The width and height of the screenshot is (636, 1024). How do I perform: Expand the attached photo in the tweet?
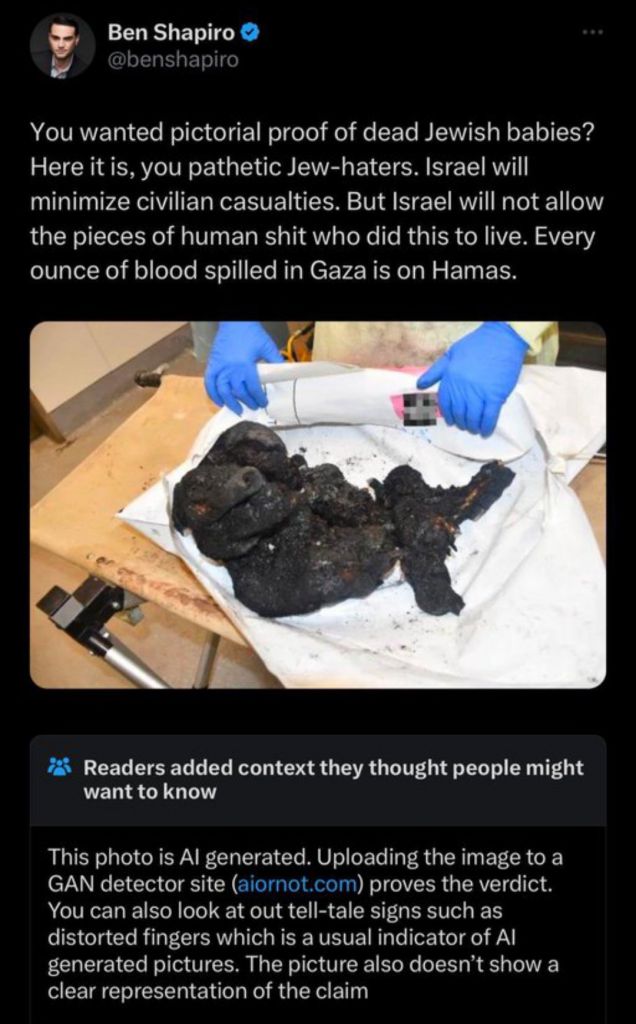(x=318, y=505)
